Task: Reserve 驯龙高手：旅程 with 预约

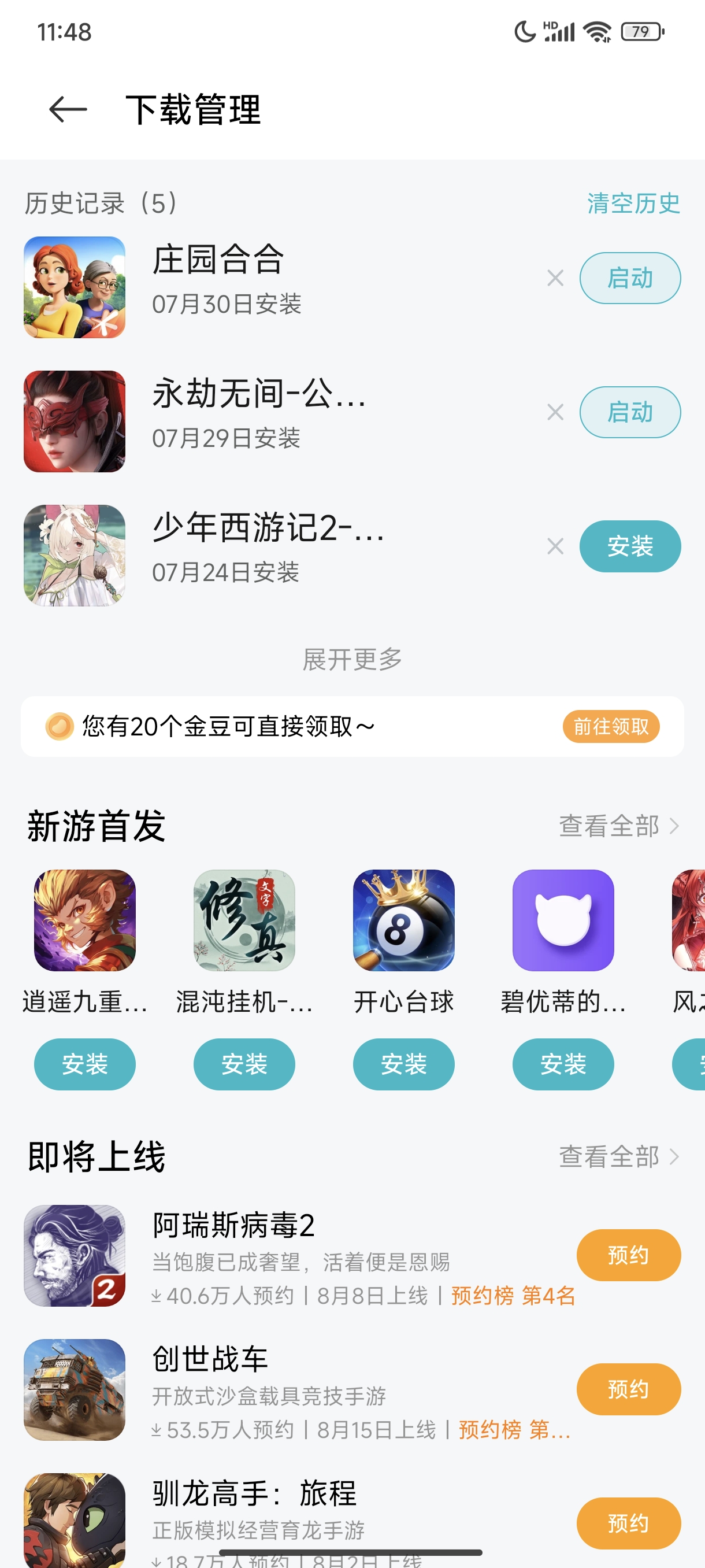Action: [628, 1523]
